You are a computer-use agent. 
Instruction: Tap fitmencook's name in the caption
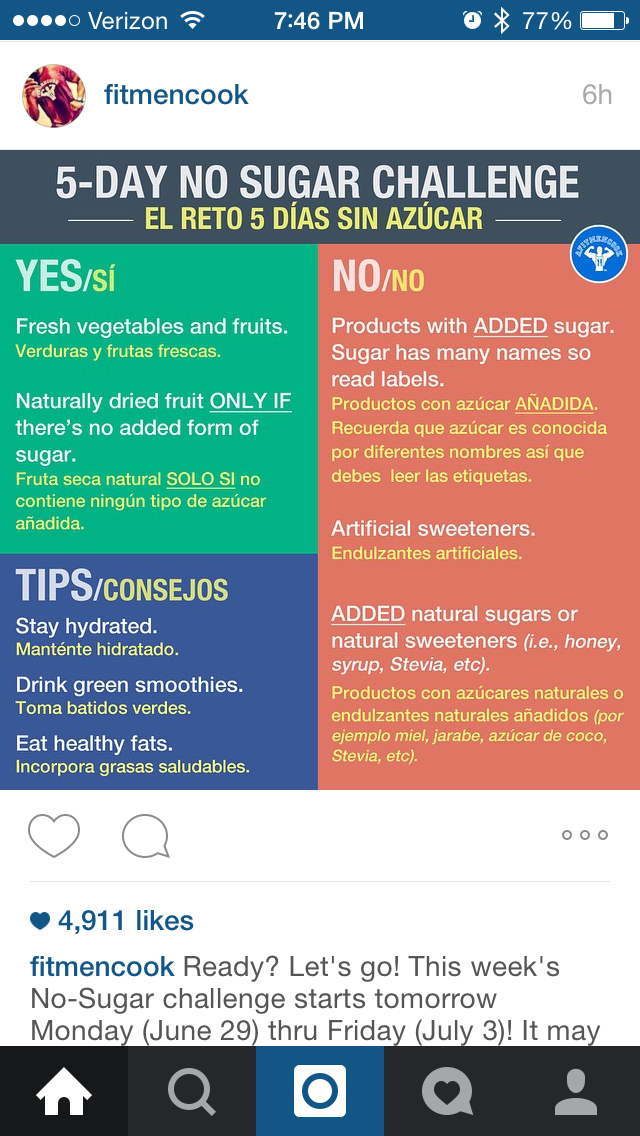[x=102, y=966]
